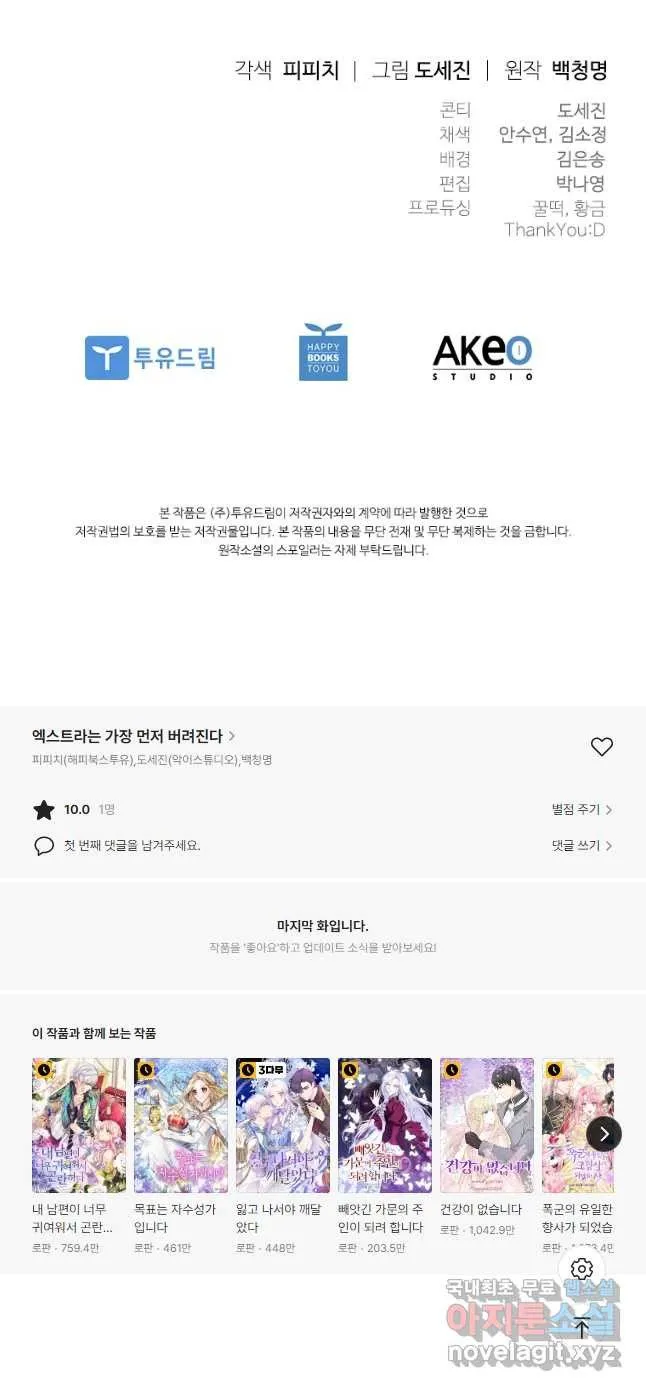Open viewer settings gear
Image resolution: width=646 pixels, height=1391 pixels.
pyautogui.click(x=582, y=1269)
